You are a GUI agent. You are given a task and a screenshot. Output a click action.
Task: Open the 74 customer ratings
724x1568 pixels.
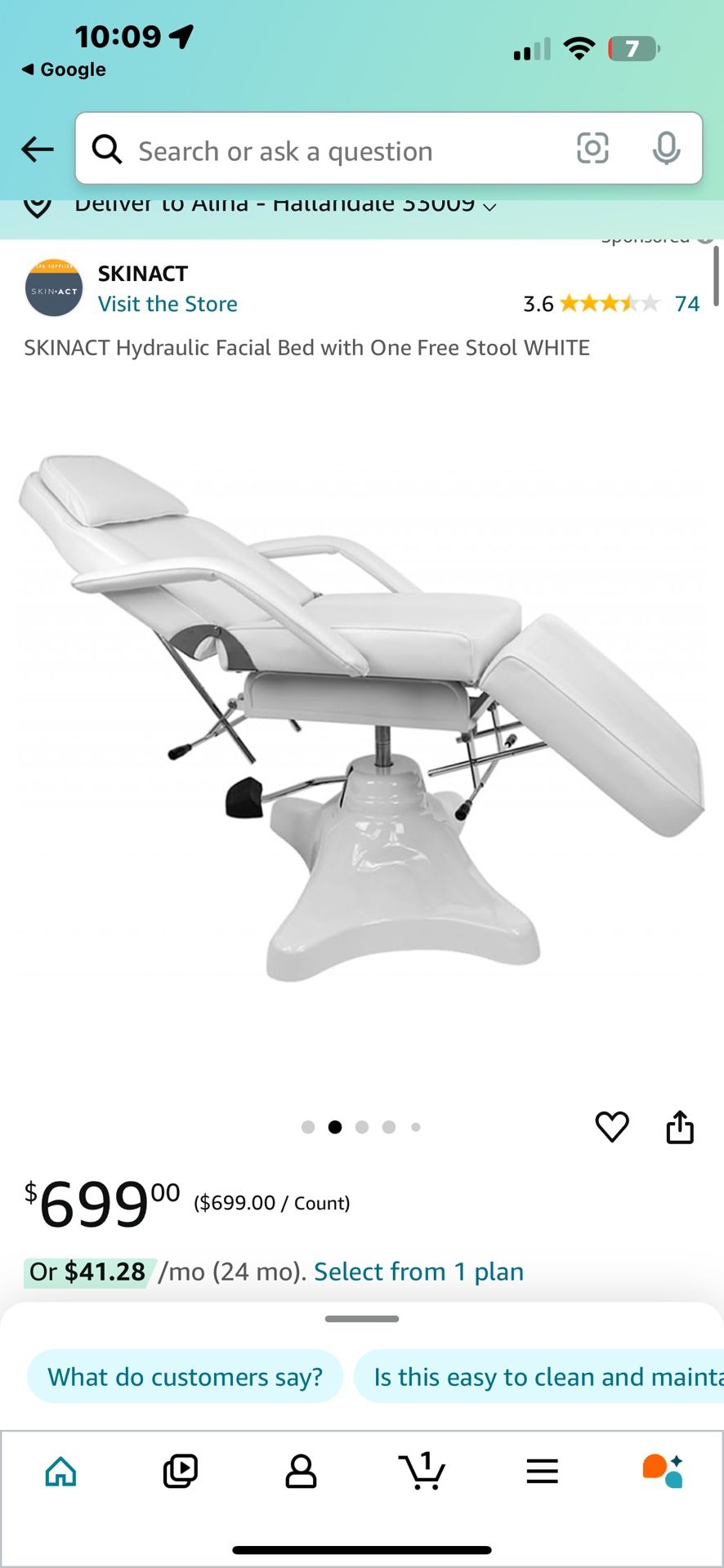click(x=686, y=304)
